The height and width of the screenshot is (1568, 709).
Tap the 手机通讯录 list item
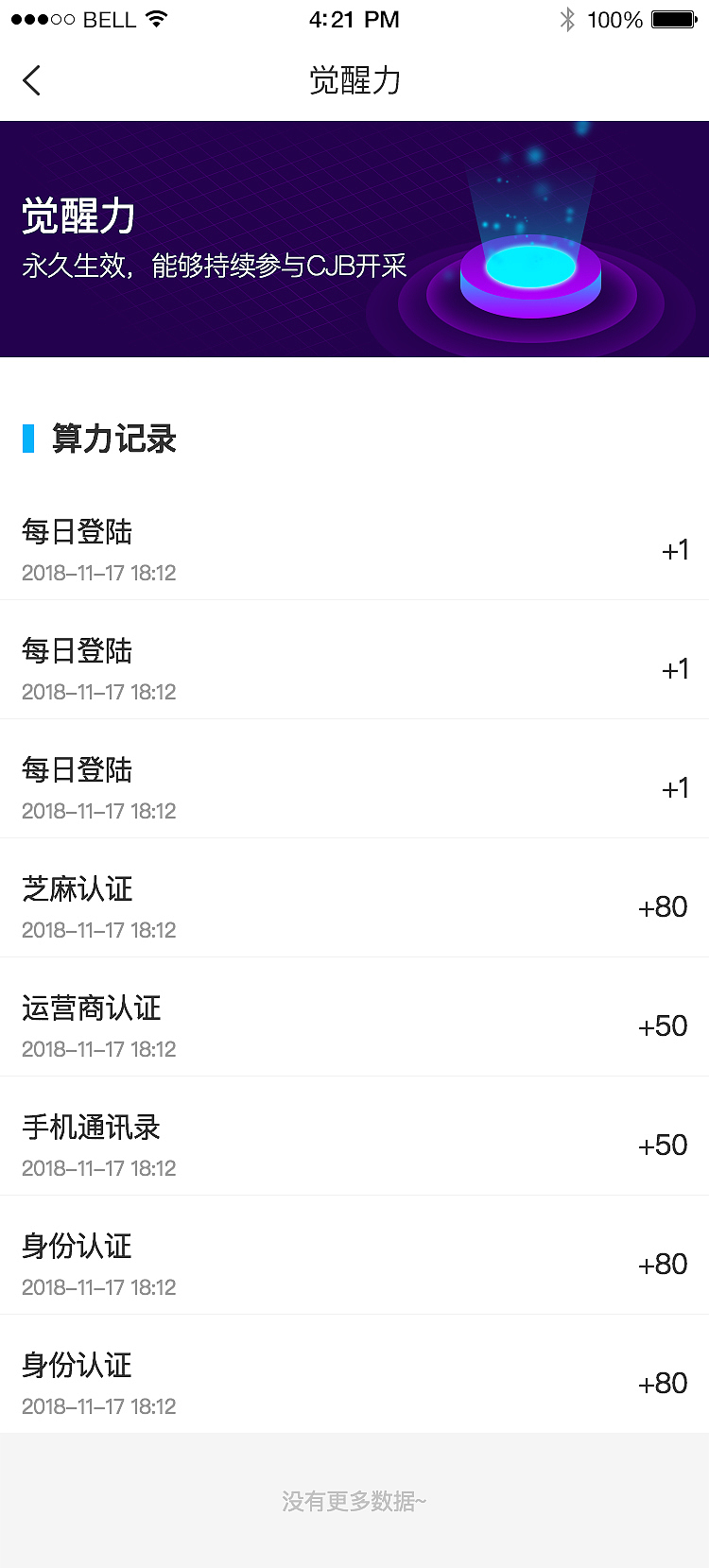pyautogui.click(x=91, y=1128)
